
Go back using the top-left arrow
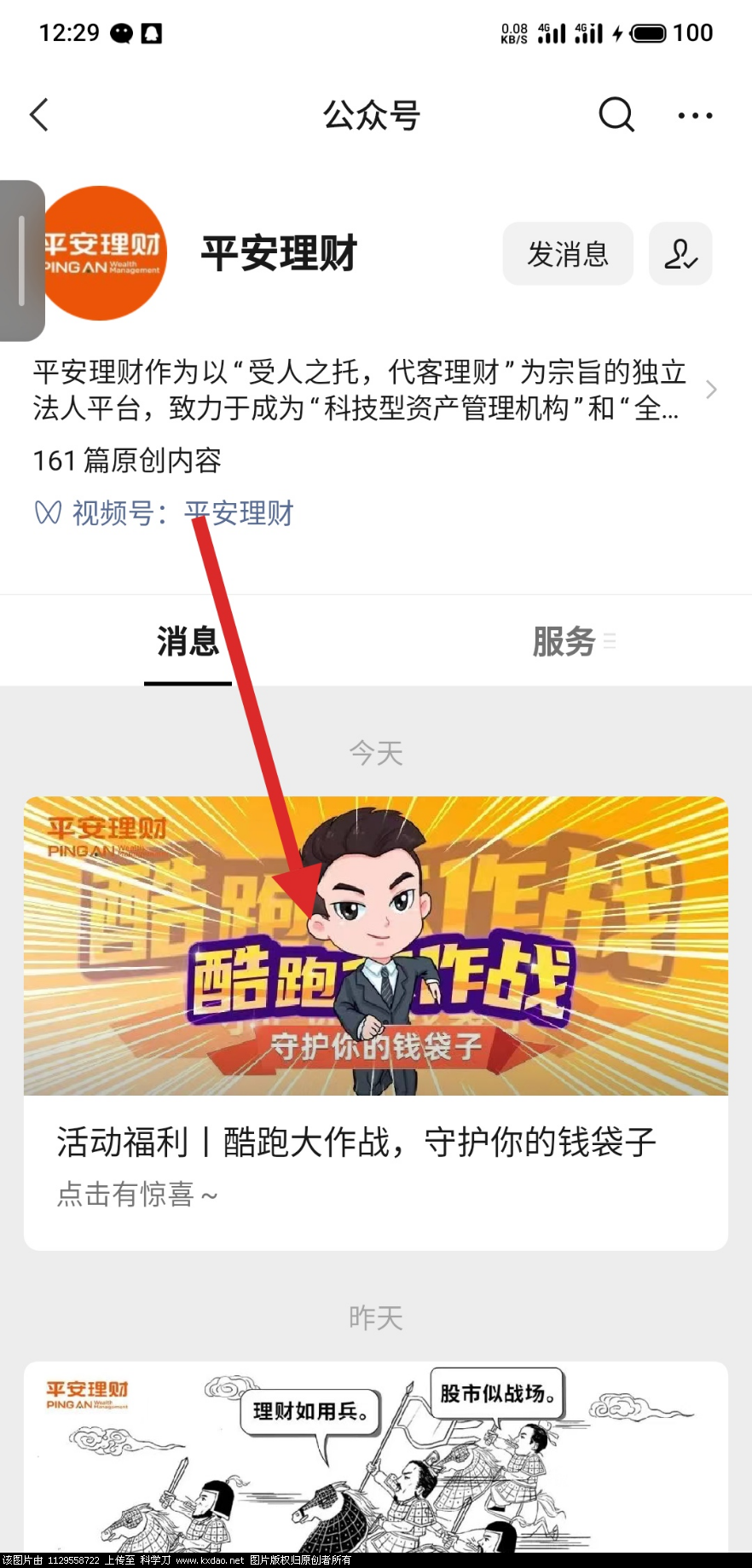coord(39,115)
